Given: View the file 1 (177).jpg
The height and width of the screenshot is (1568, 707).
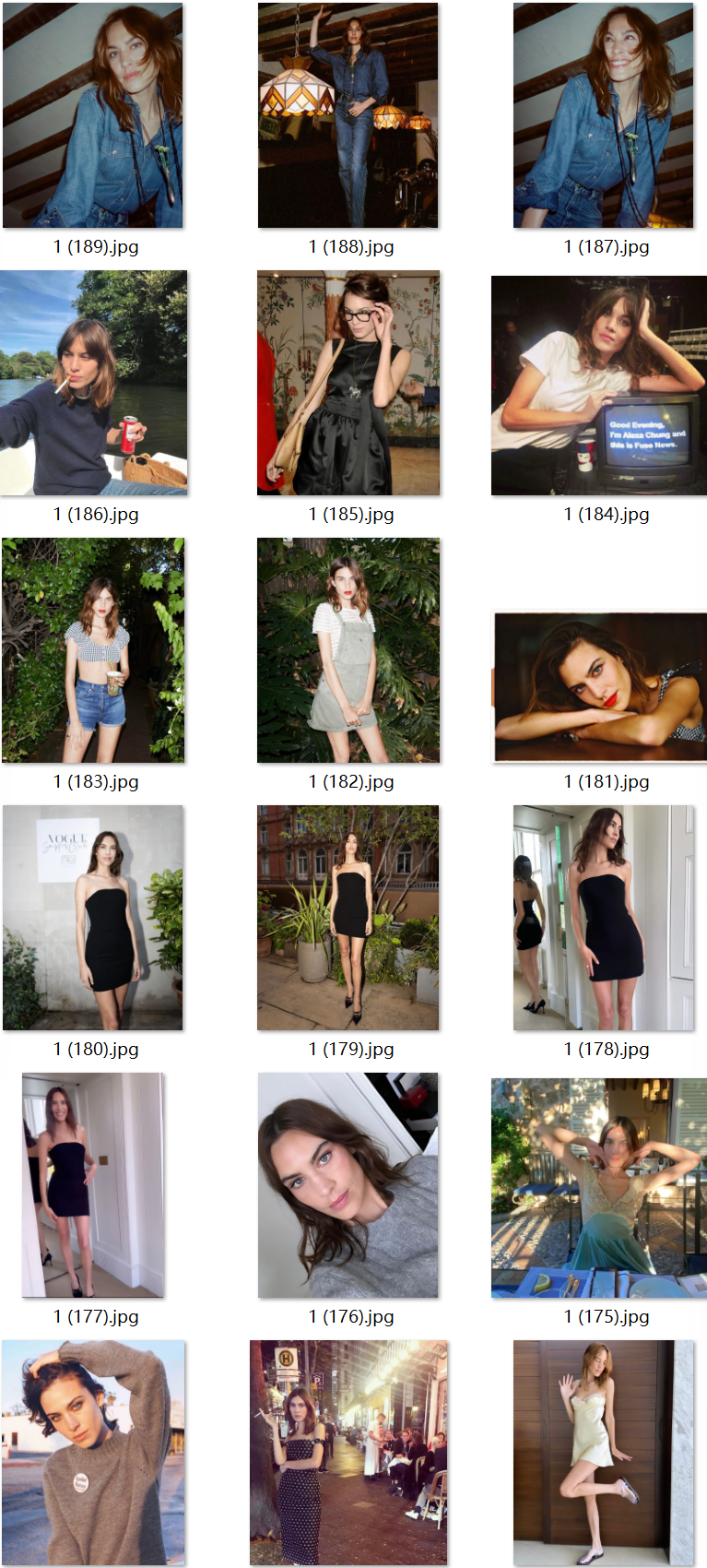Looking at the screenshot, I should 93,1185.
